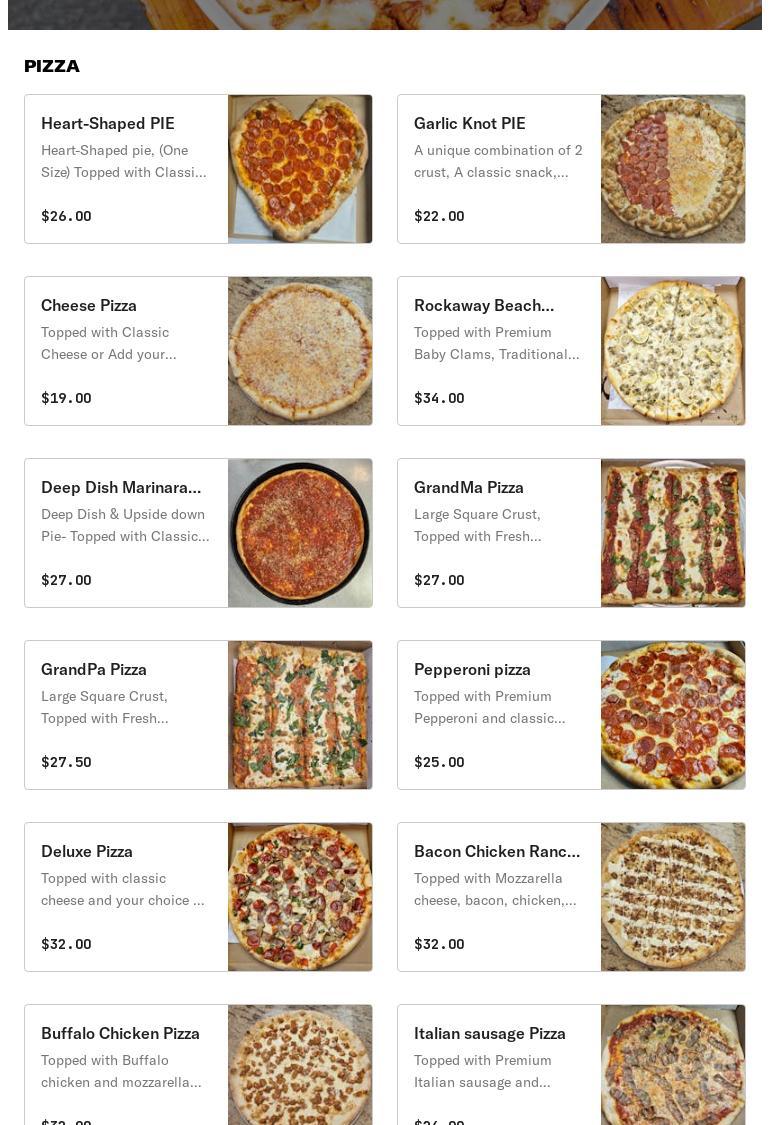Pick the Pepperoni pizza card
Viewport: 770px width, 1125px height.
tap(571, 715)
